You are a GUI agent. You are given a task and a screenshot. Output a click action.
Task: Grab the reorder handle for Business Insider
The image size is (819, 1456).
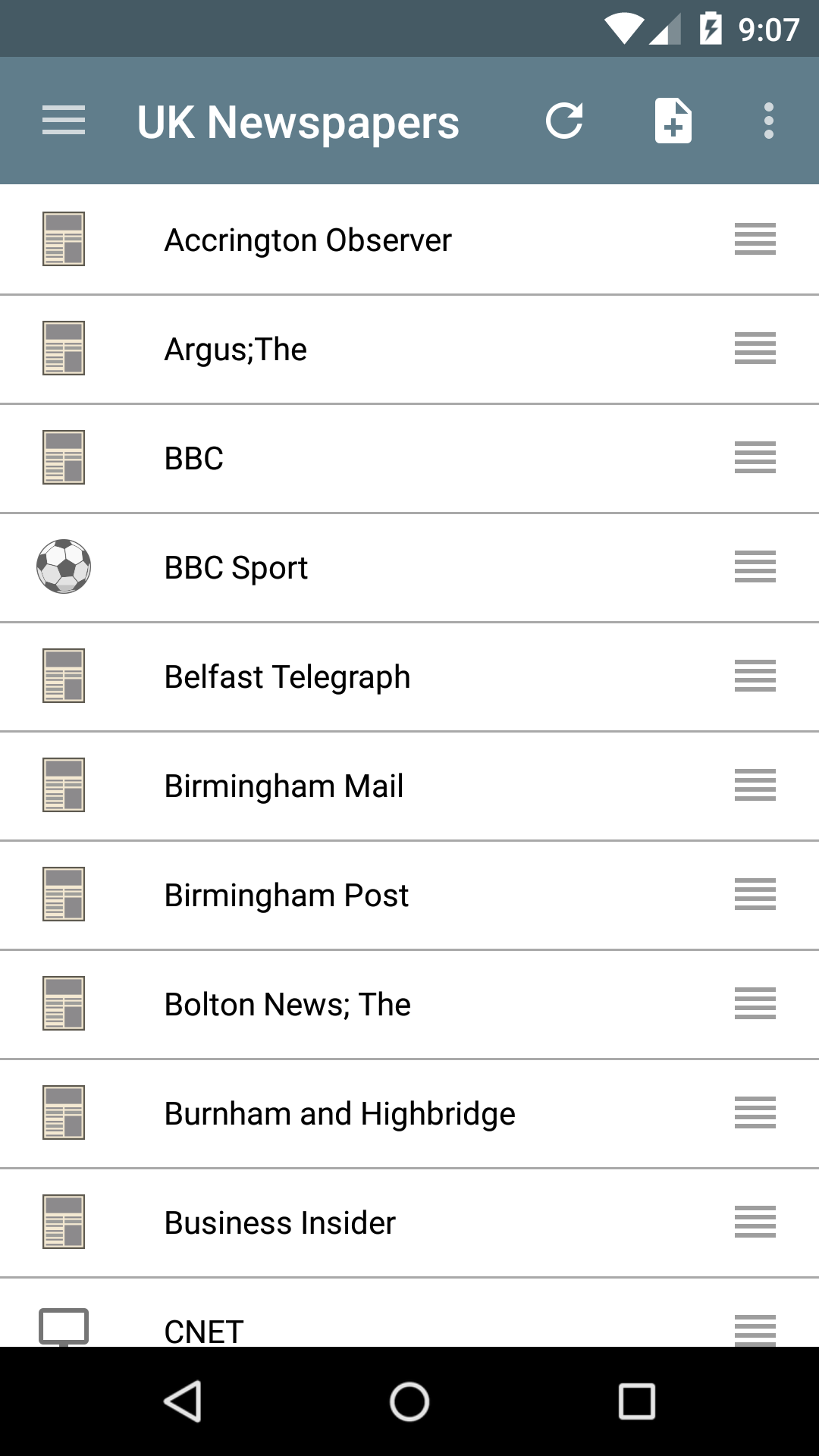pos(755,1222)
